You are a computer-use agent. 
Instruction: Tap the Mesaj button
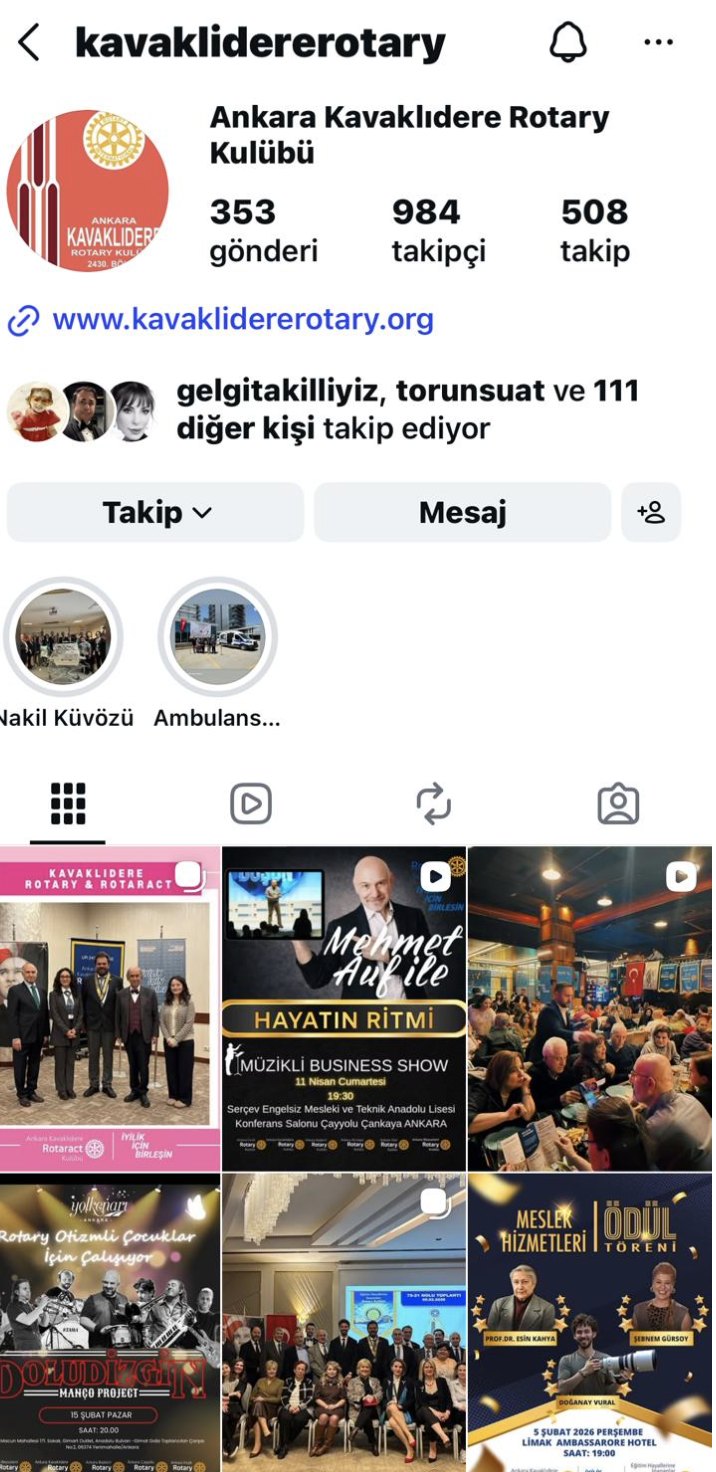(462, 513)
